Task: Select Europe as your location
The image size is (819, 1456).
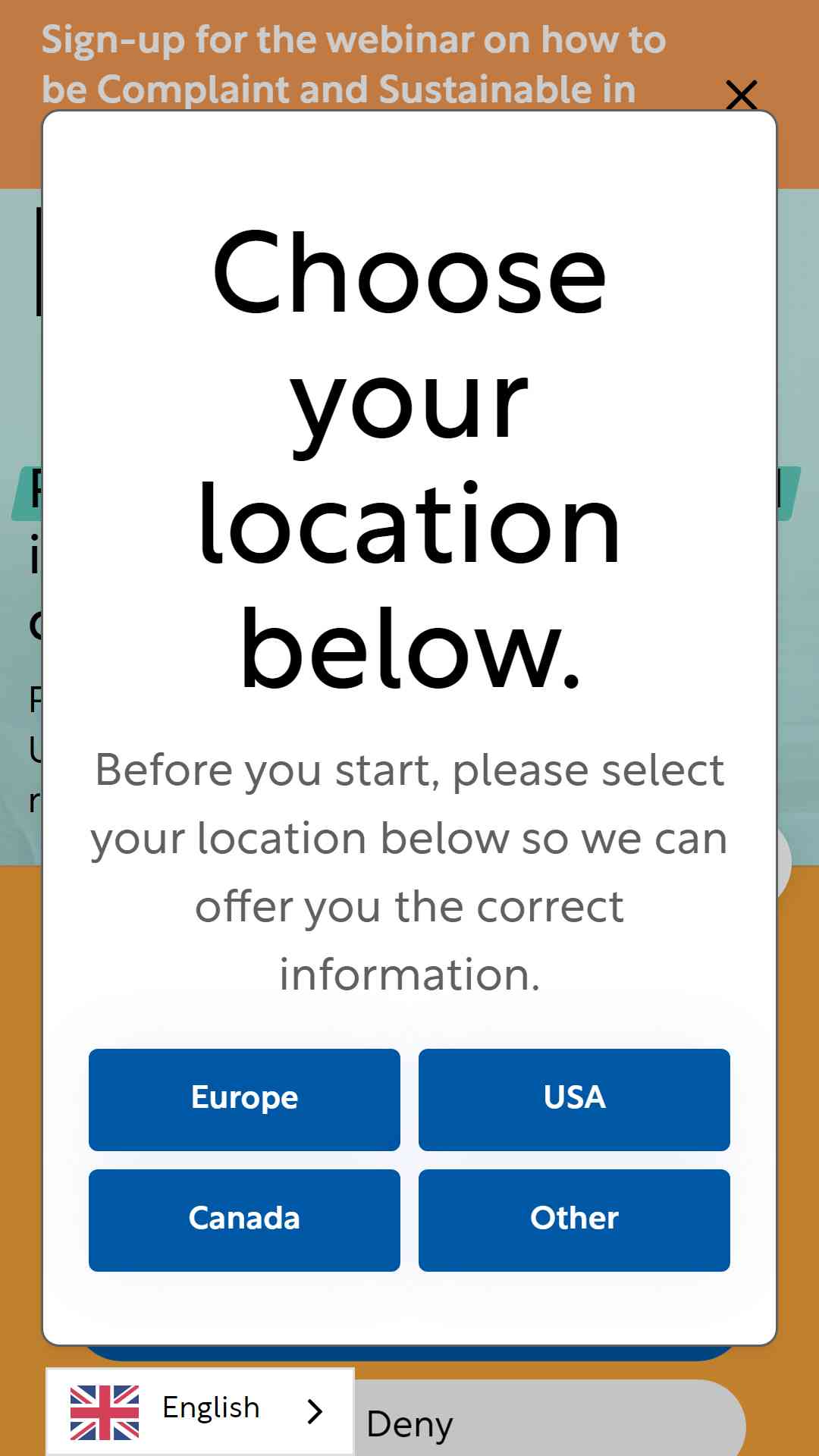Action: pos(244,1099)
